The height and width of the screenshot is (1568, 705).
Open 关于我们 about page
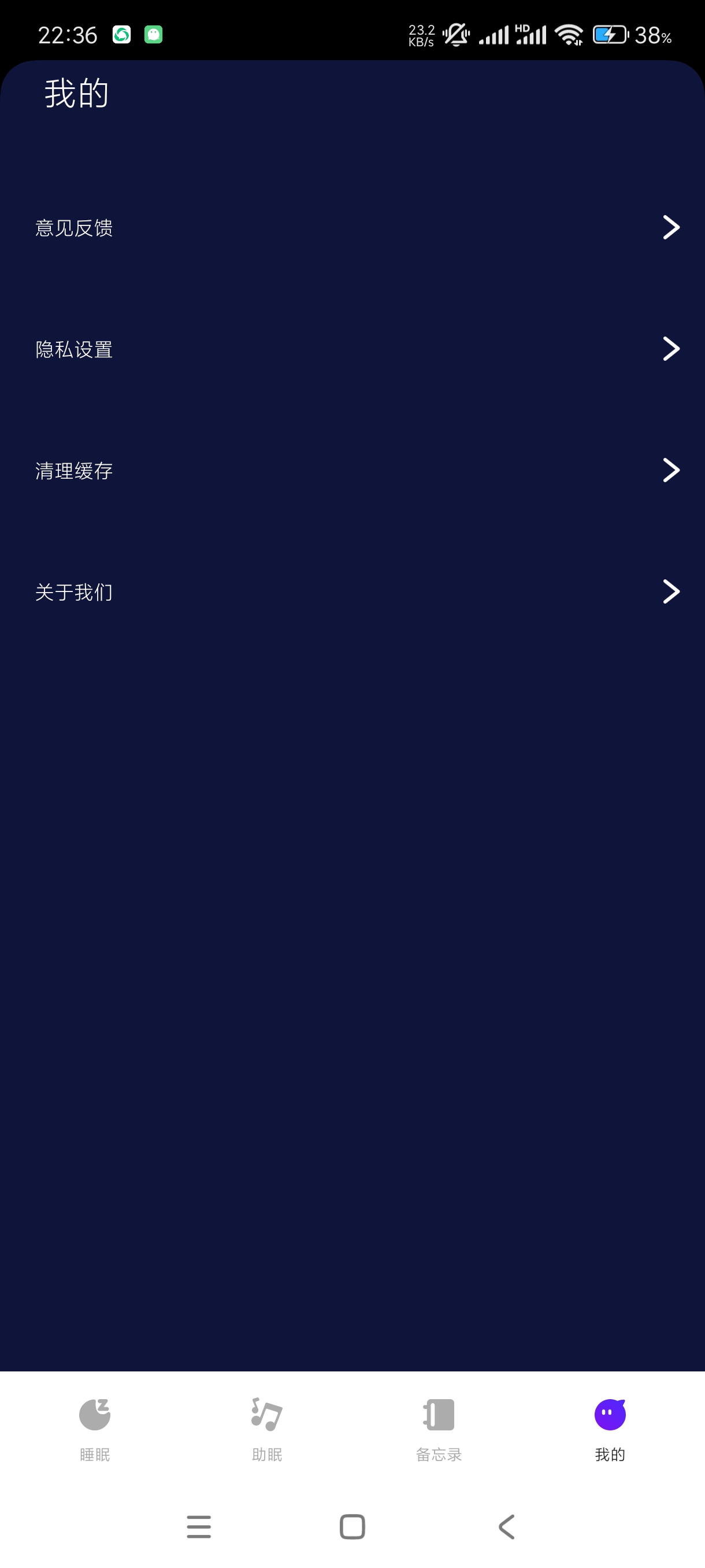(x=74, y=591)
